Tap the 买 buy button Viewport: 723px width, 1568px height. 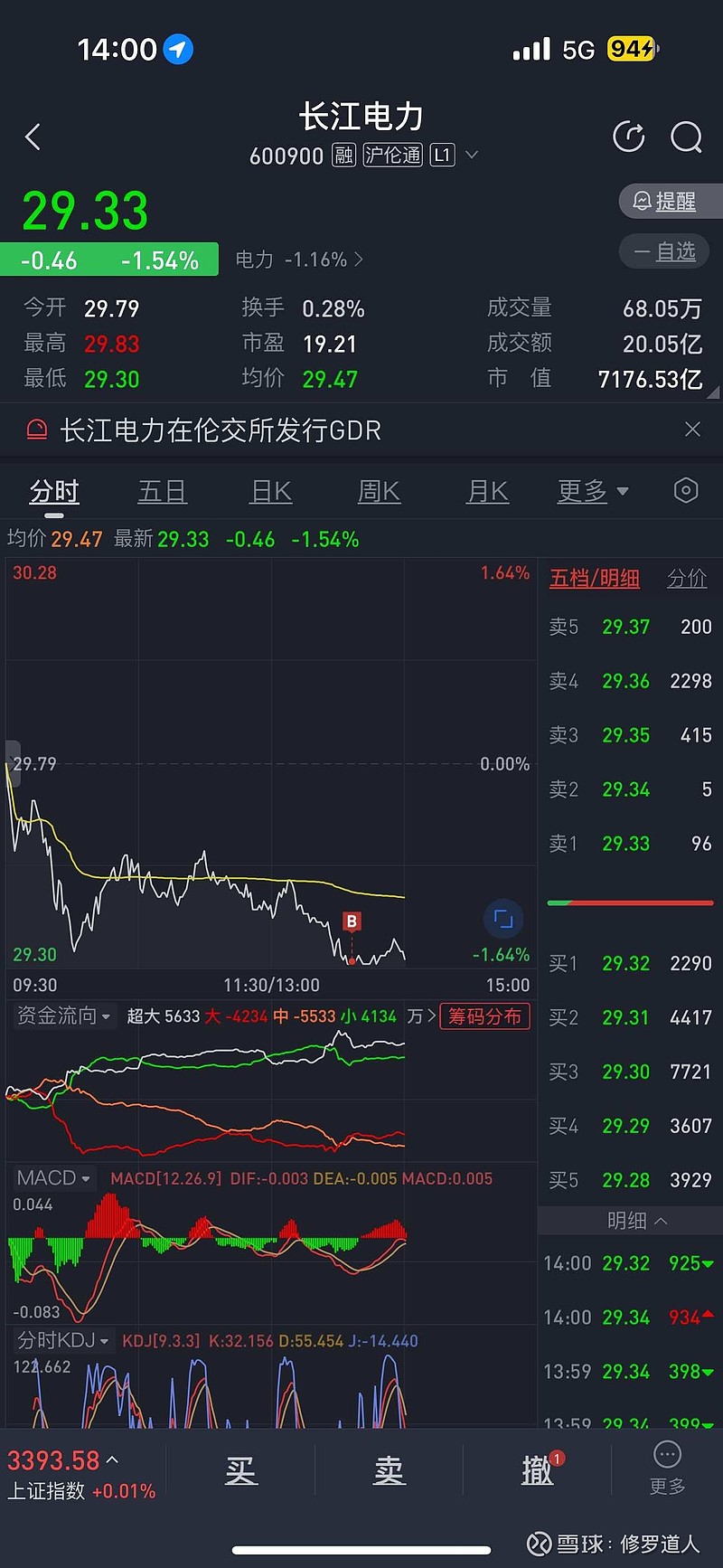click(240, 1471)
